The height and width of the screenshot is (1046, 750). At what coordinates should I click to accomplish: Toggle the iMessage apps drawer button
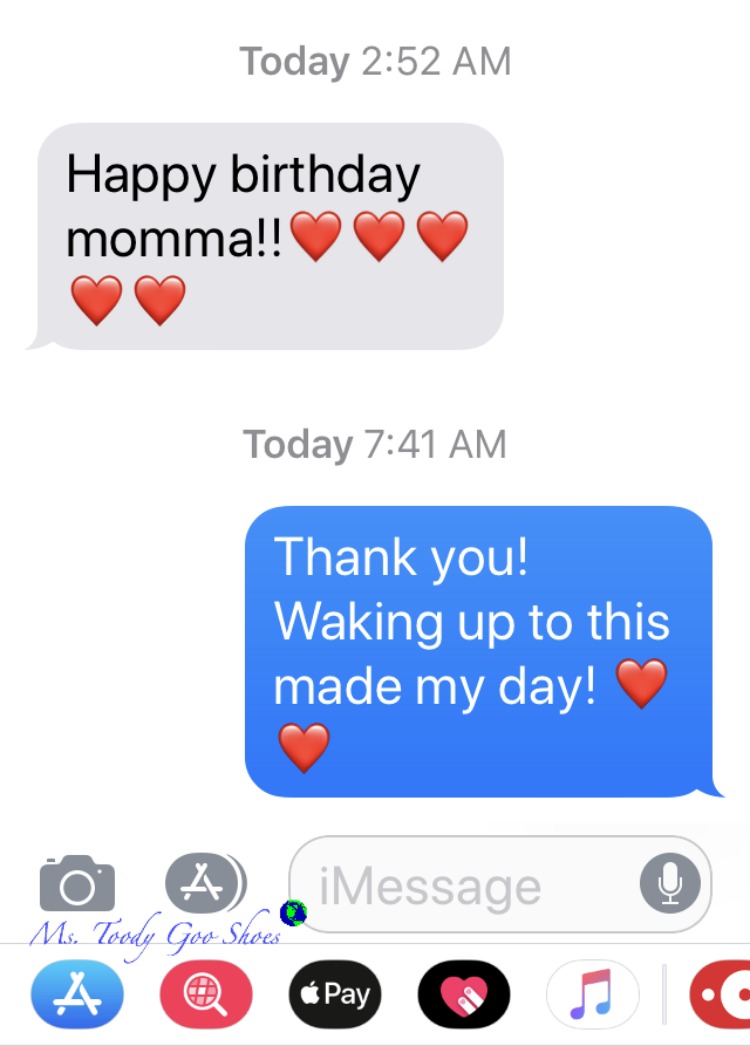point(206,883)
